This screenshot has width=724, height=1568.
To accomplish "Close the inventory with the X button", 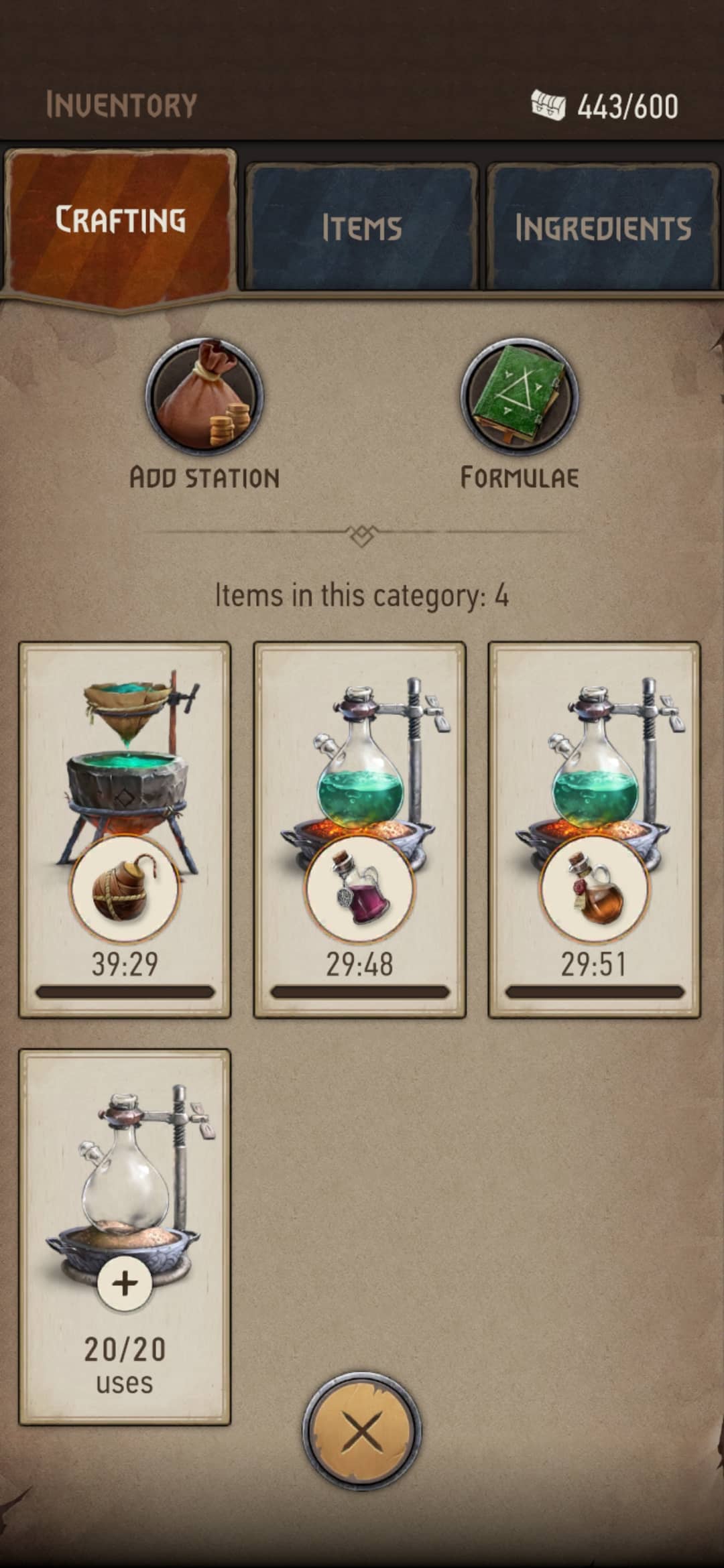I will coord(362,1431).
